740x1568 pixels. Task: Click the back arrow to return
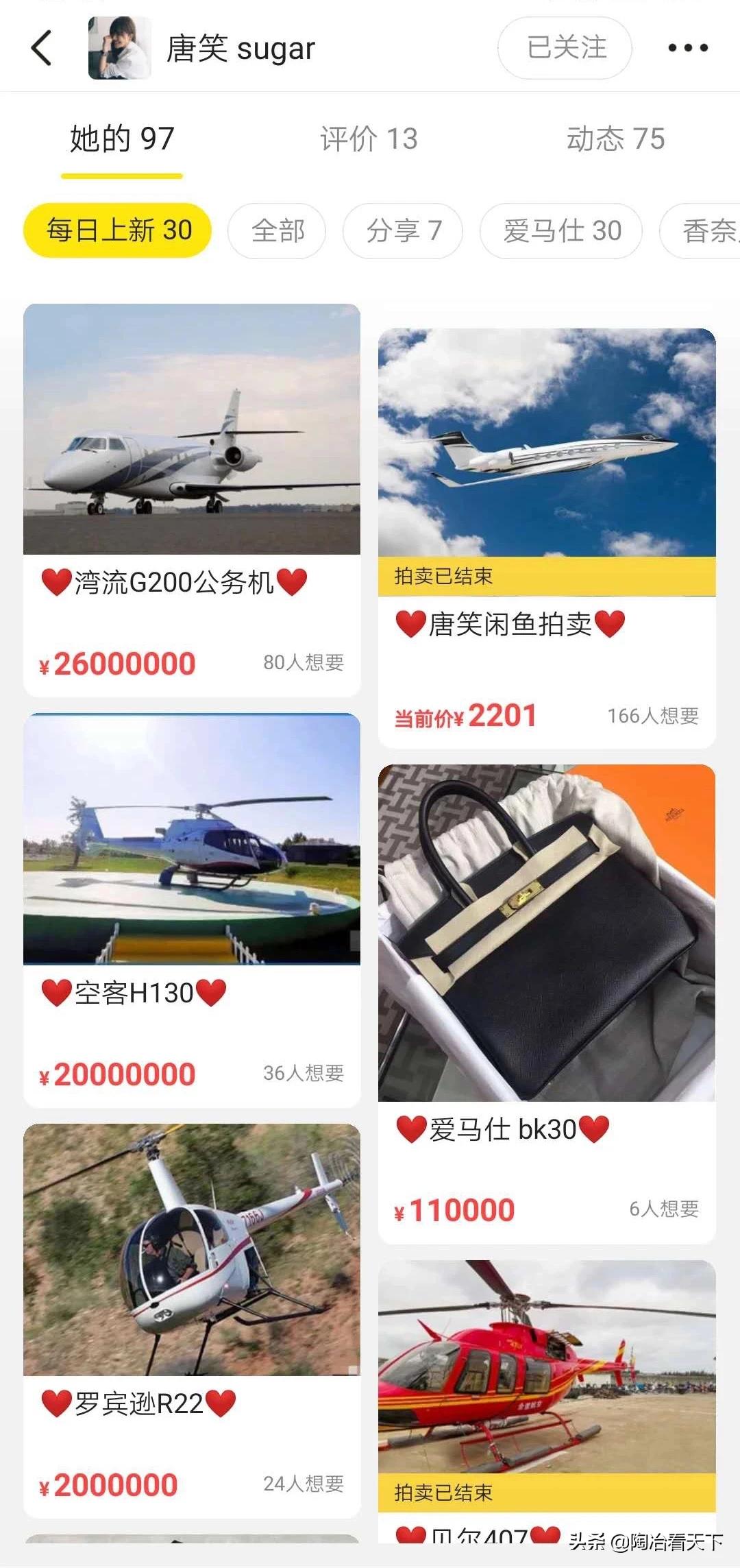click(42, 48)
